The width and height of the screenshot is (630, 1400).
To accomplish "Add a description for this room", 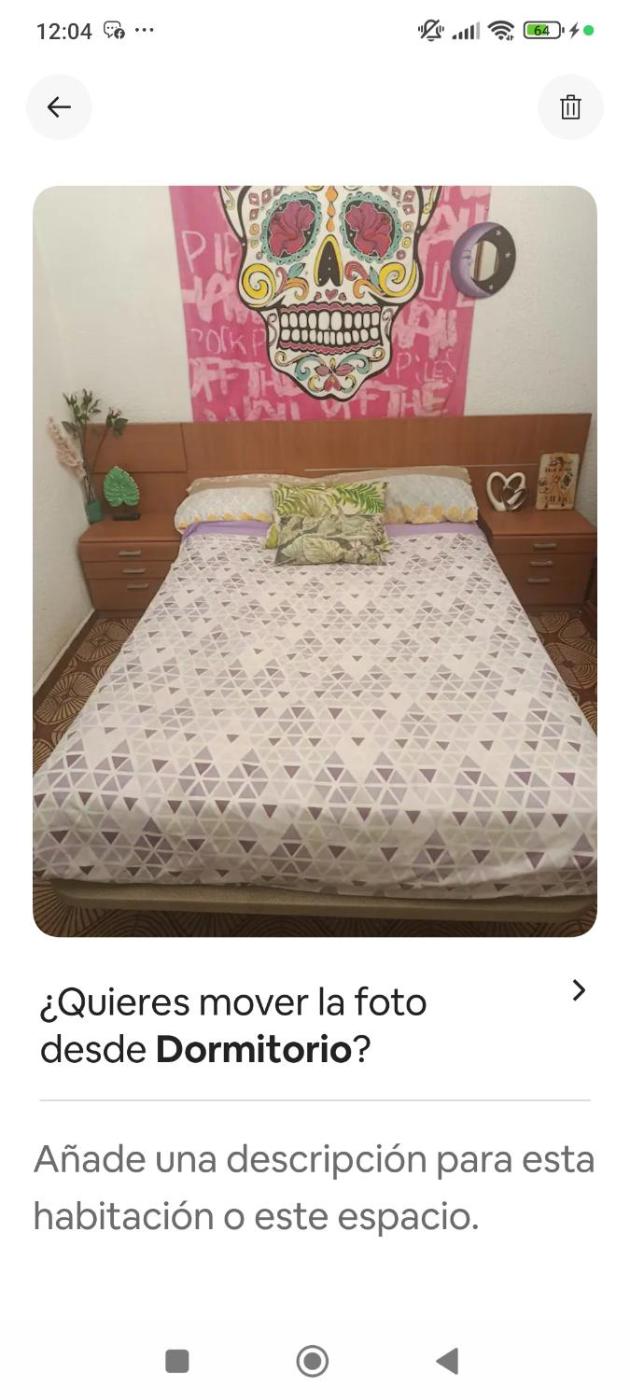I will pos(314,1187).
